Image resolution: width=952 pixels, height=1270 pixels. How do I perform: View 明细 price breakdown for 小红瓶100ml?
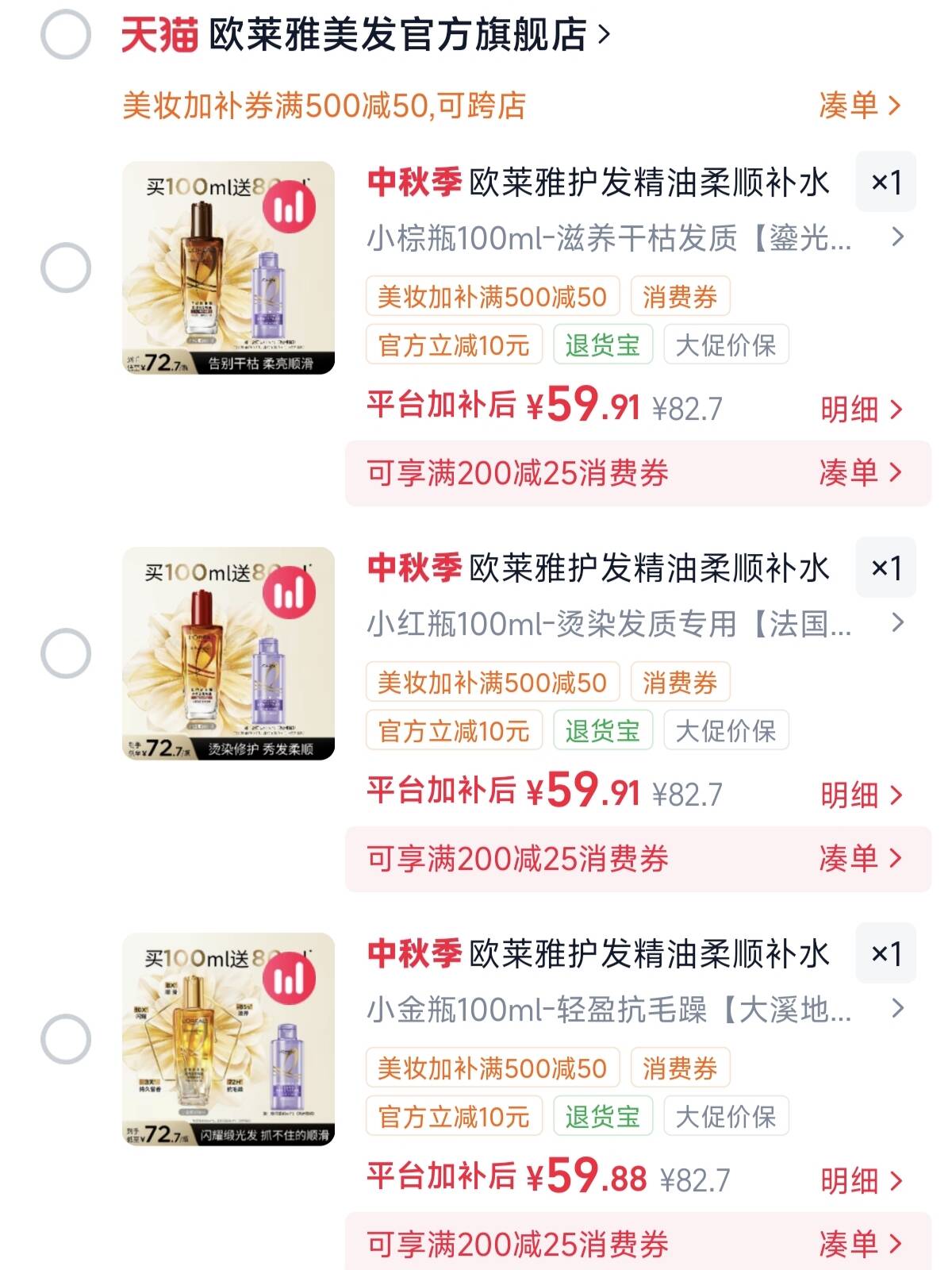click(x=862, y=795)
